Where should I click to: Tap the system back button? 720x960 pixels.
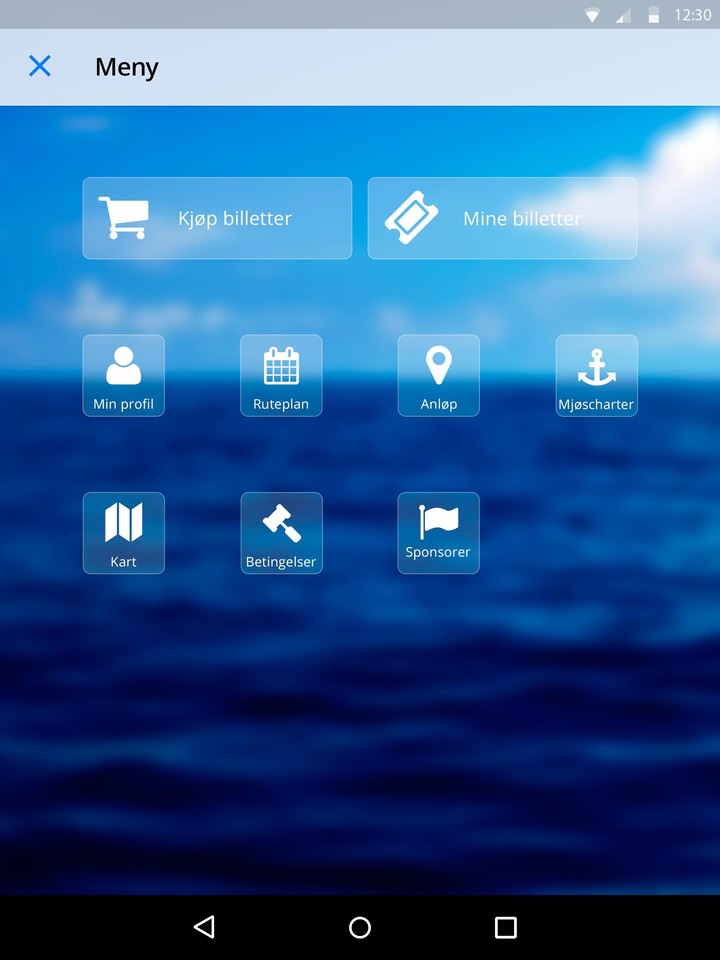coord(204,927)
